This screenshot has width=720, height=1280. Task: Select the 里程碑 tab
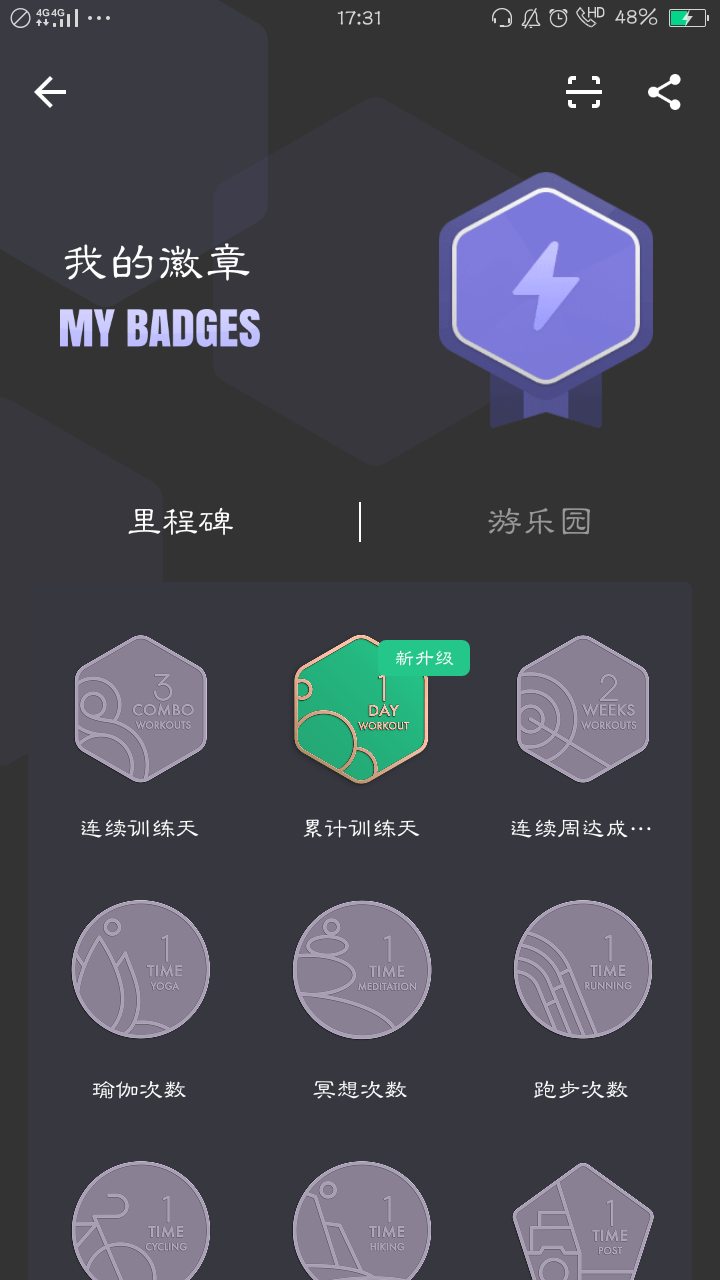point(181,522)
